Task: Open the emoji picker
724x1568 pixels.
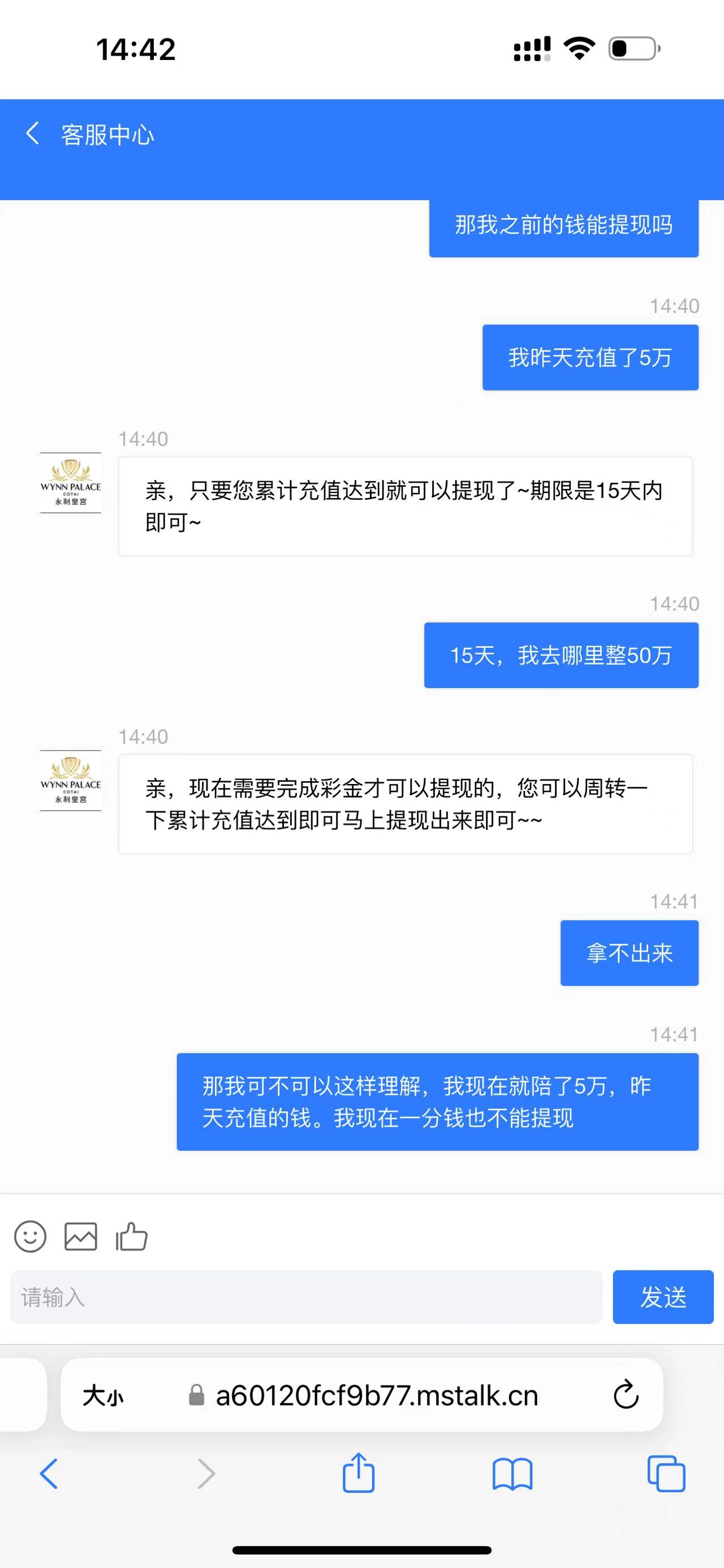Action: 30,1236
